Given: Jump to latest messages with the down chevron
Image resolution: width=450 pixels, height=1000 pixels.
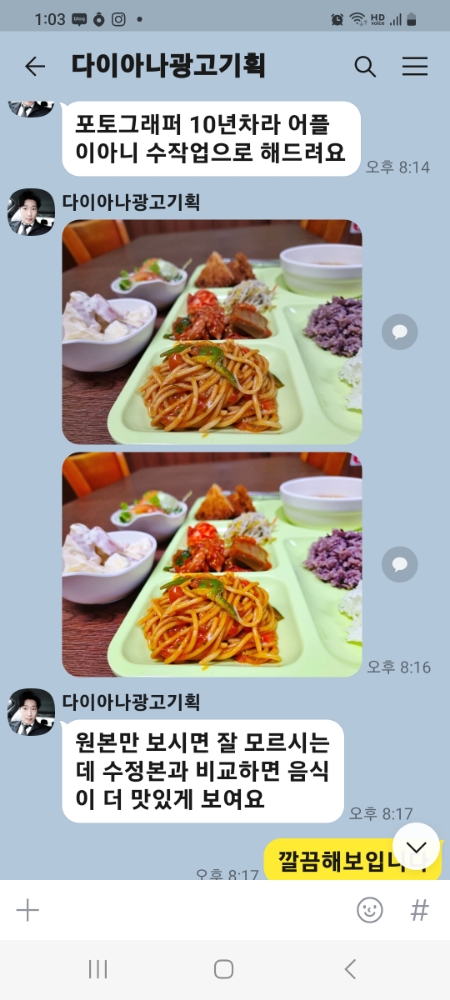Looking at the screenshot, I should point(416,847).
